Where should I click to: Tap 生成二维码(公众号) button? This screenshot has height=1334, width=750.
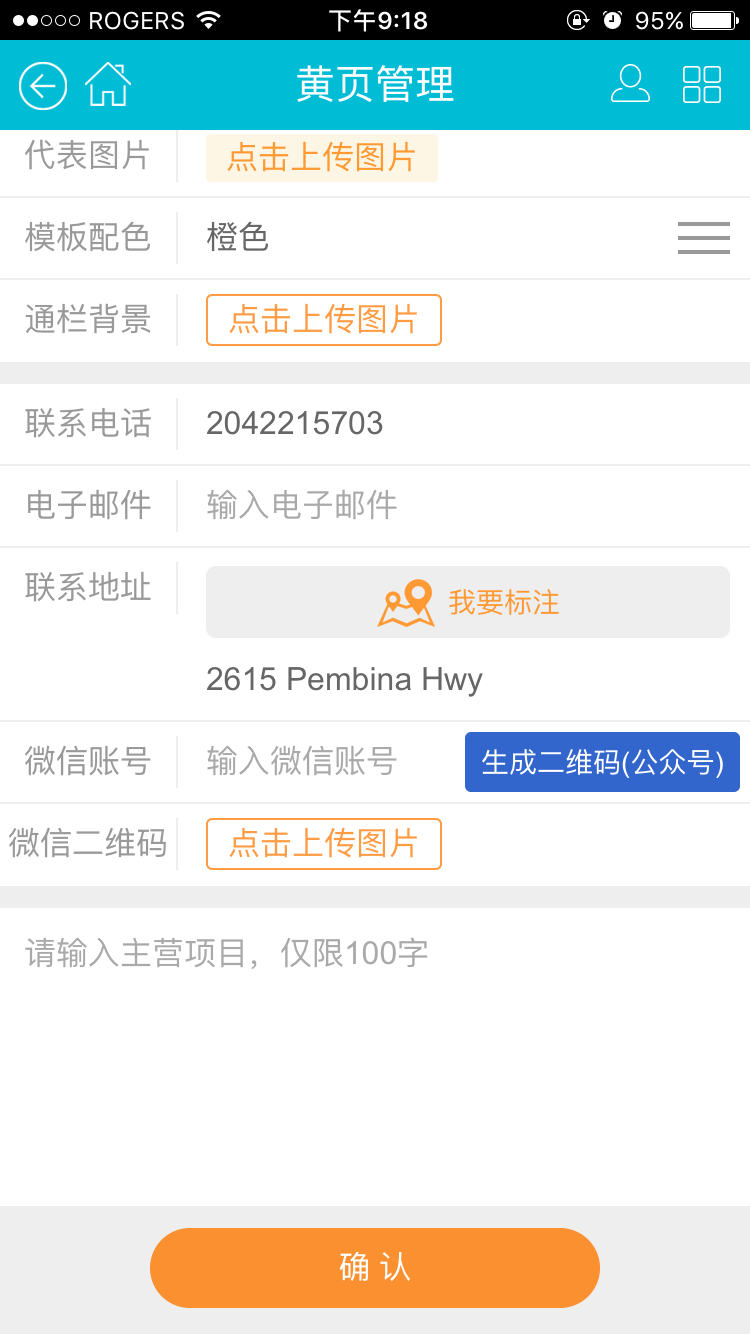pos(602,762)
